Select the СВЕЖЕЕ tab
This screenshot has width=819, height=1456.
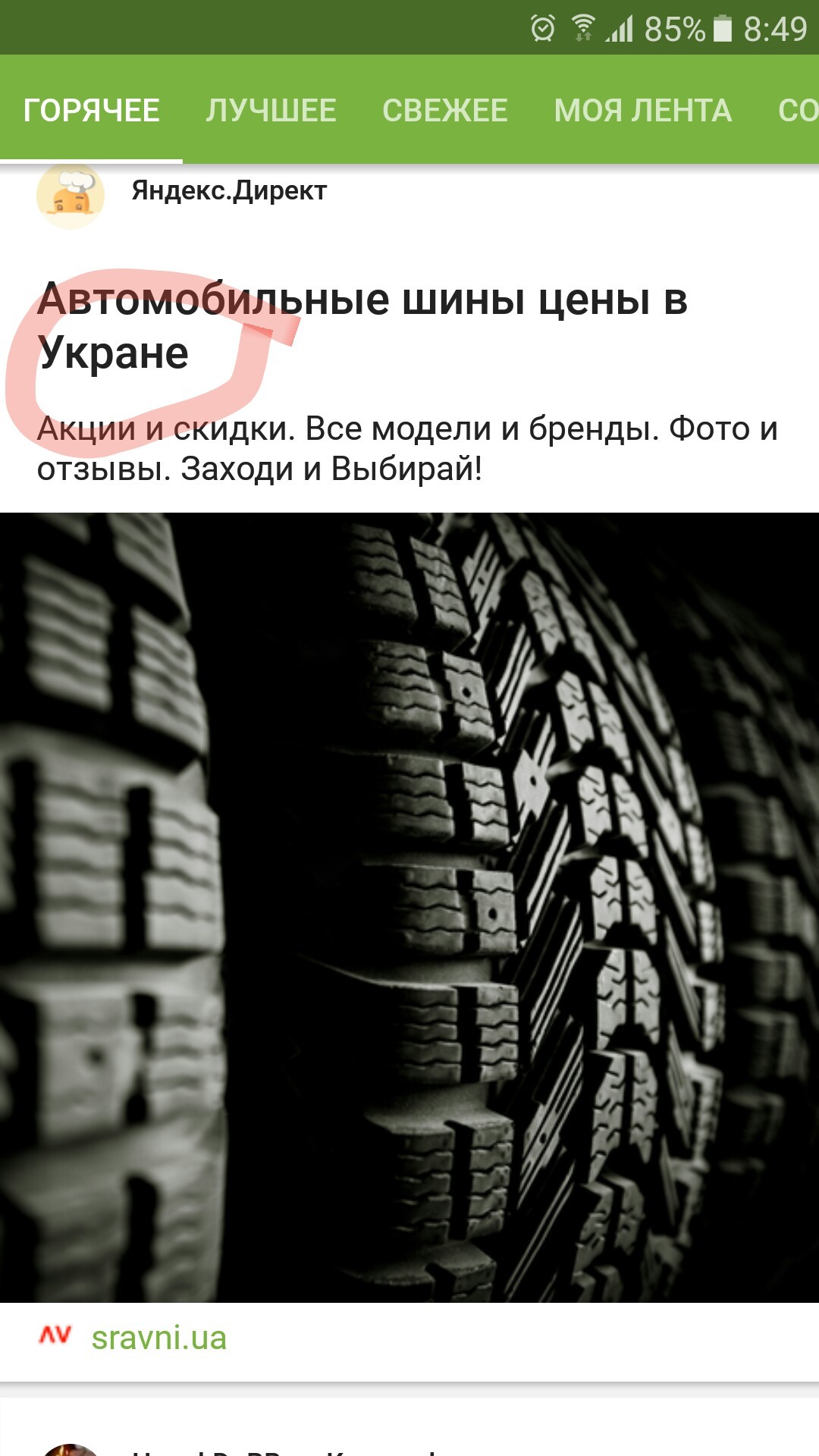[445, 111]
